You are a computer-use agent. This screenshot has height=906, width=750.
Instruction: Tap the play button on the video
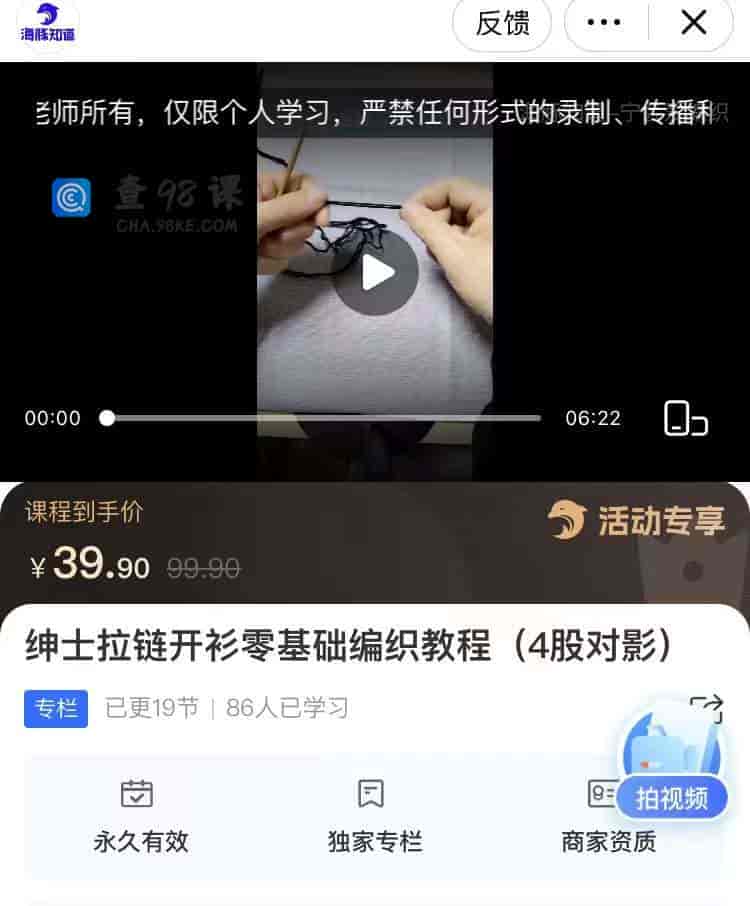click(x=375, y=271)
